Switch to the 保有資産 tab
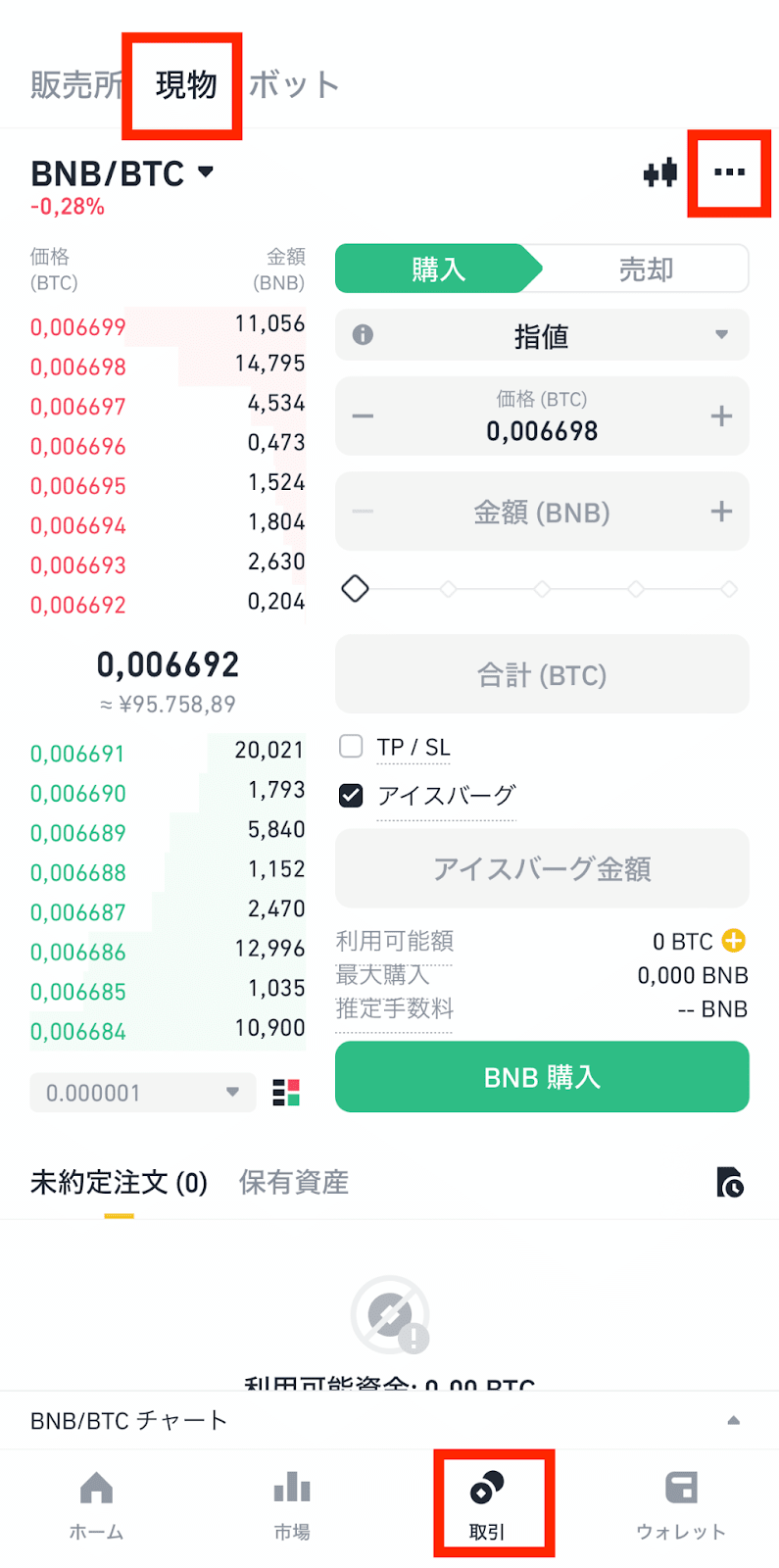 (294, 1183)
